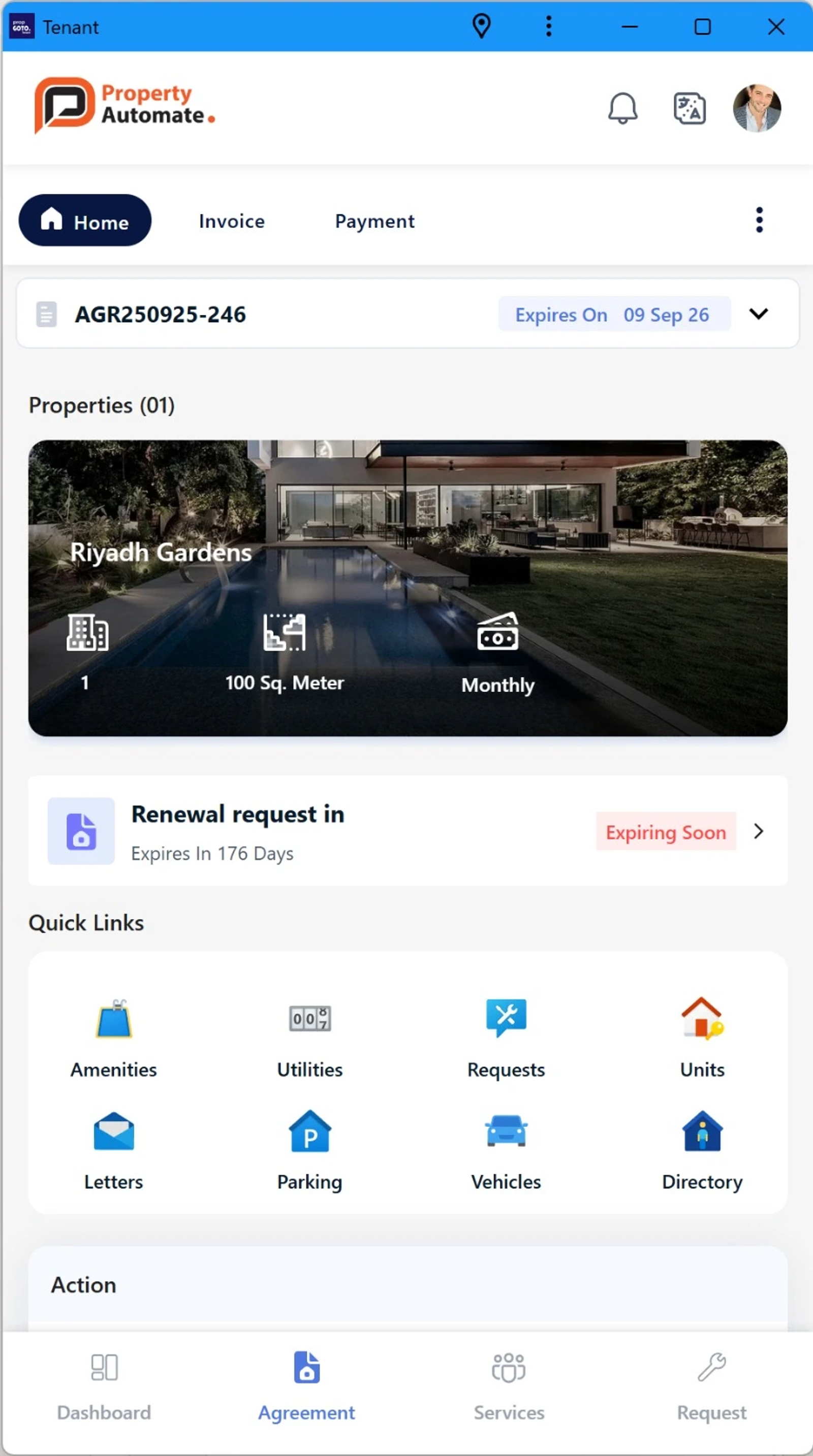View Requests from Quick Links
Image resolution: width=813 pixels, height=1456 pixels.
click(x=506, y=1037)
